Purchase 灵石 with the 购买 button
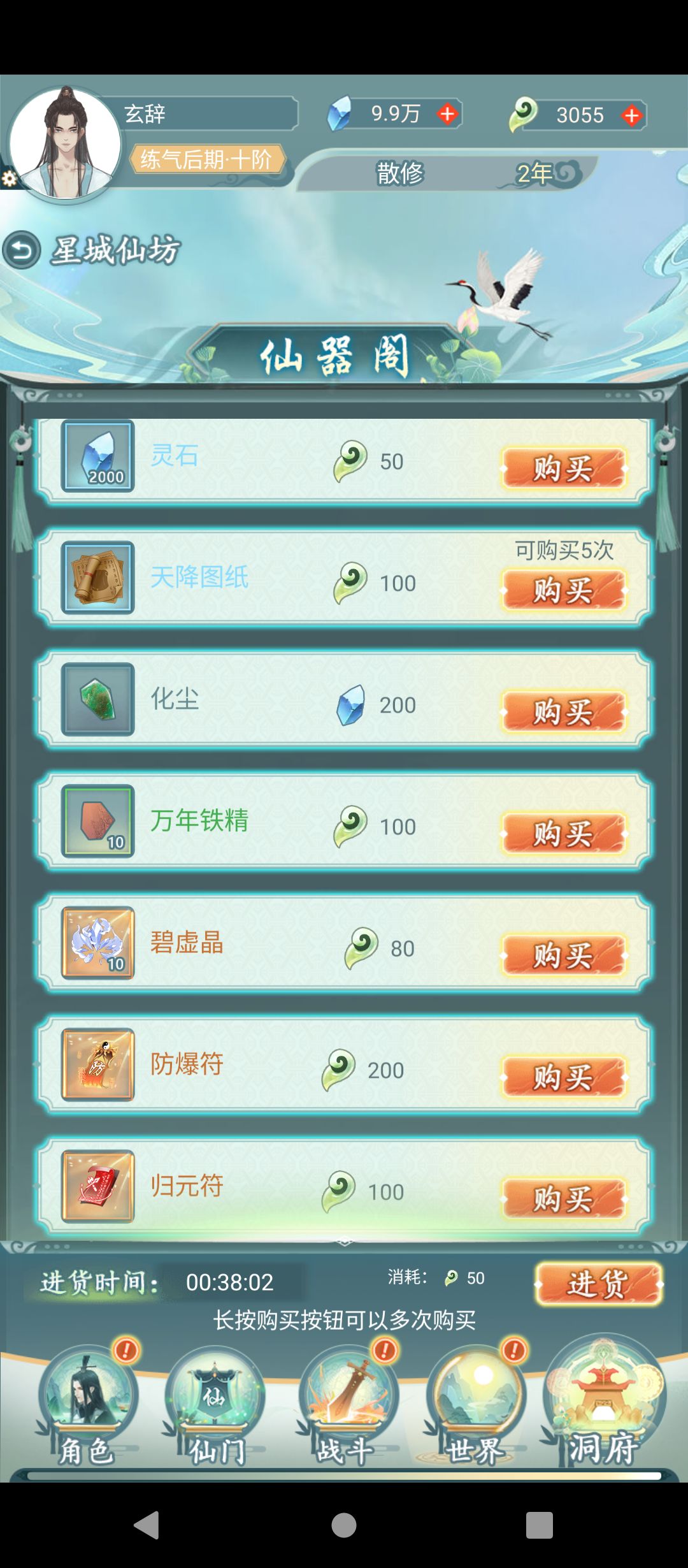This screenshot has height=1568, width=688. click(563, 468)
